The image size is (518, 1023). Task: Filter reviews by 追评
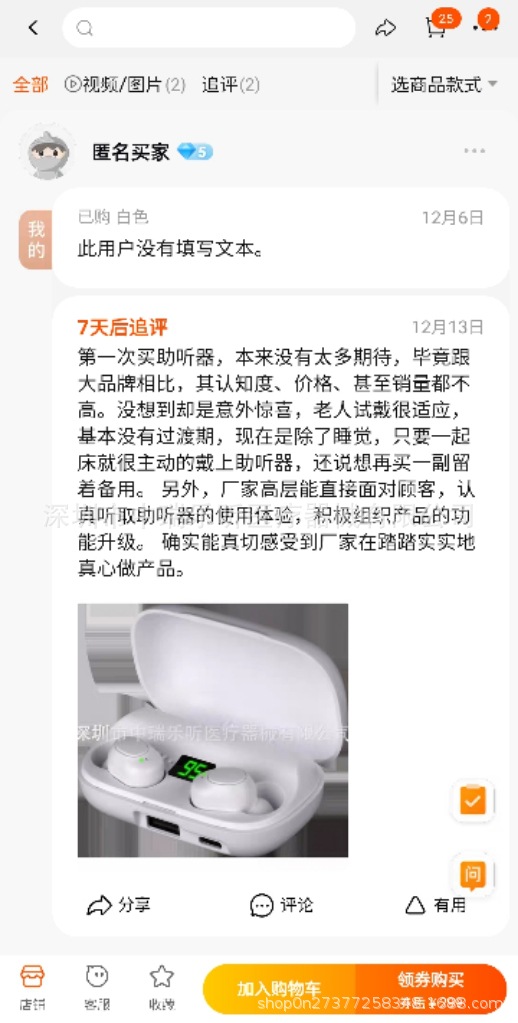click(x=230, y=84)
